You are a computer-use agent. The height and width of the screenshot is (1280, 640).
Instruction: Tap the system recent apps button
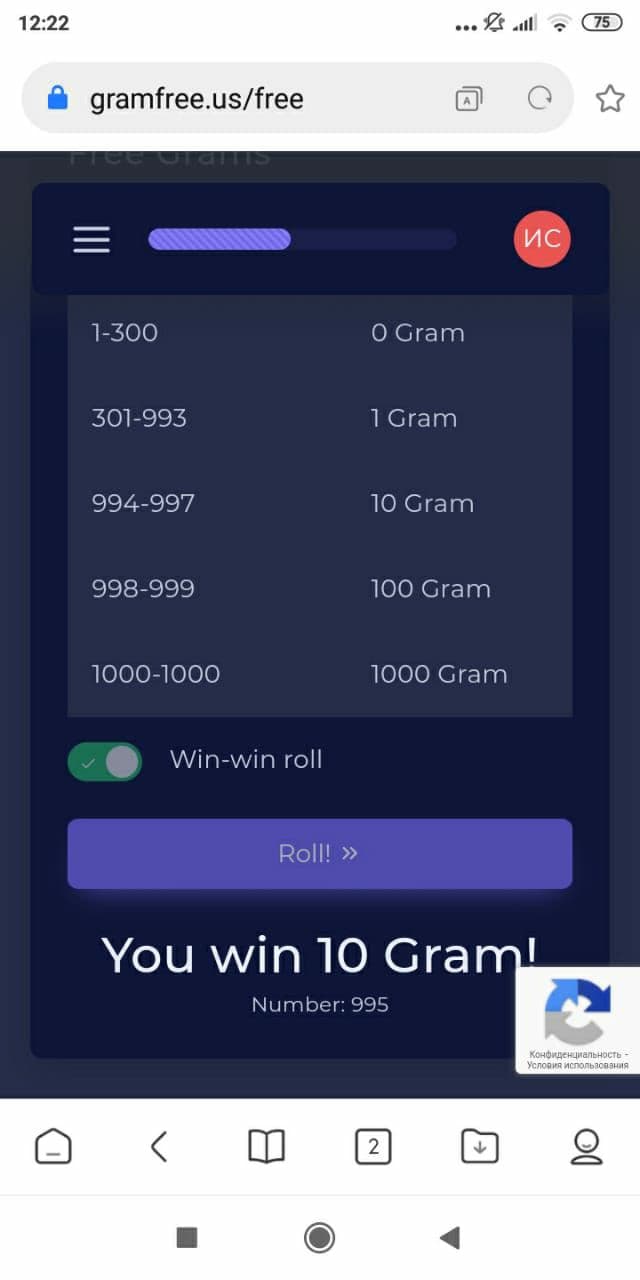point(187,1238)
